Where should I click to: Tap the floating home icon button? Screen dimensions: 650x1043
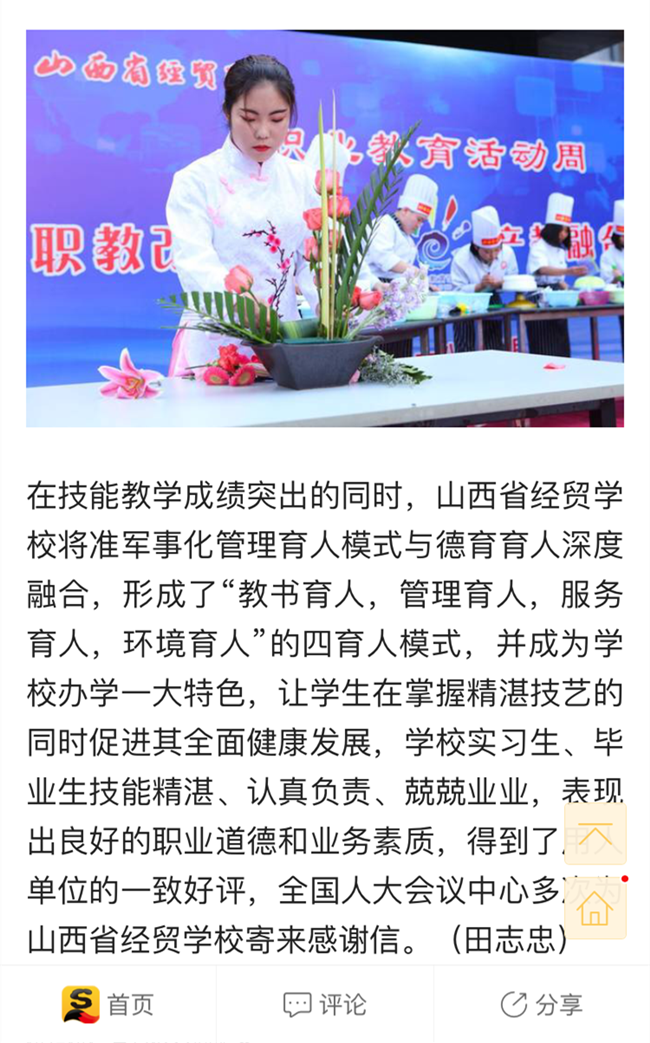(x=596, y=908)
